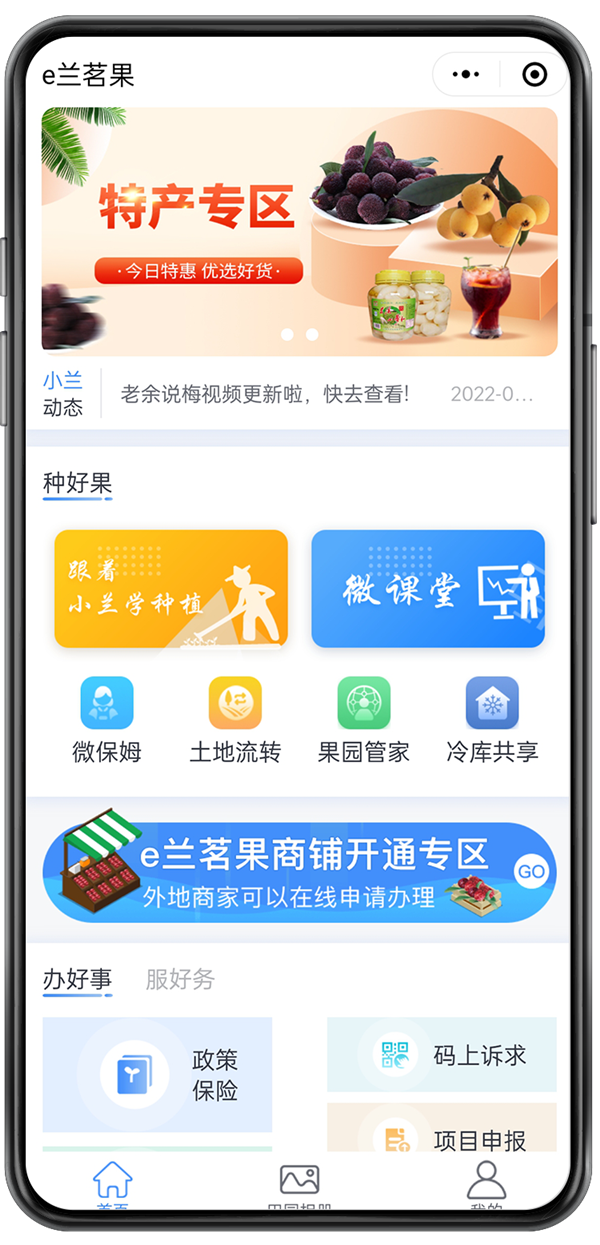Open the 老余说梅视频 news item
This screenshot has height=1245, width=600.
click(265, 394)
